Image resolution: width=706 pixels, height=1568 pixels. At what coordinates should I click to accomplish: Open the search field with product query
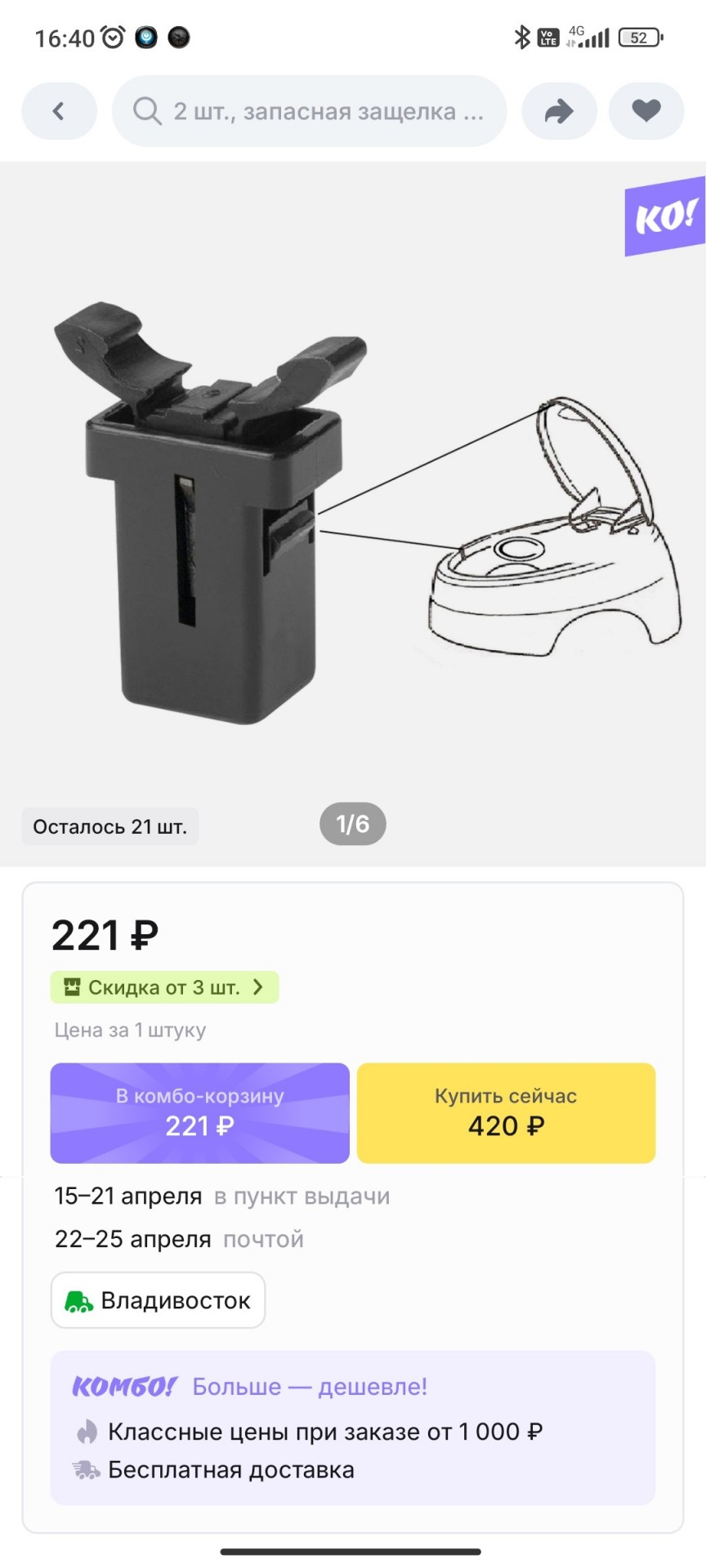309,111
